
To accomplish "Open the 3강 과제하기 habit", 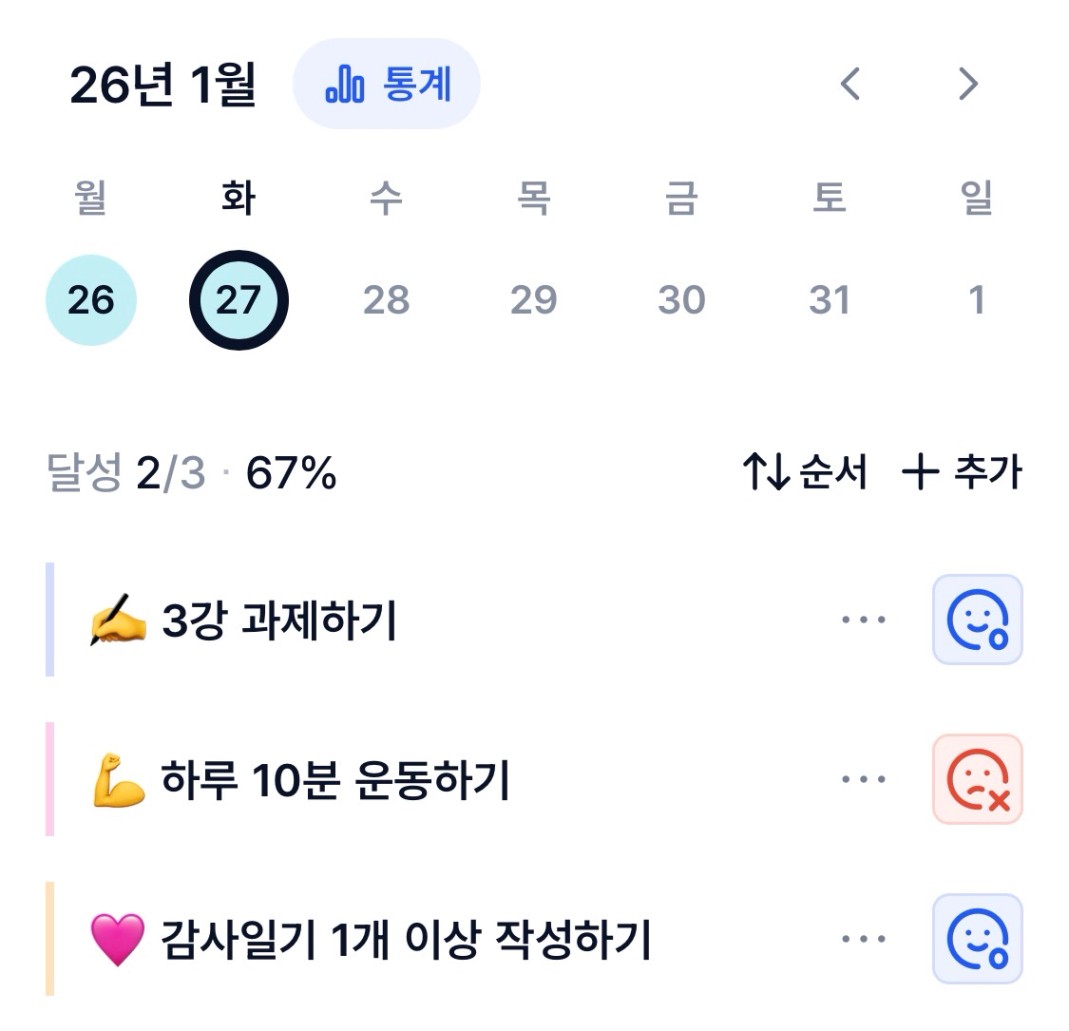I will (x=278, y=621).
